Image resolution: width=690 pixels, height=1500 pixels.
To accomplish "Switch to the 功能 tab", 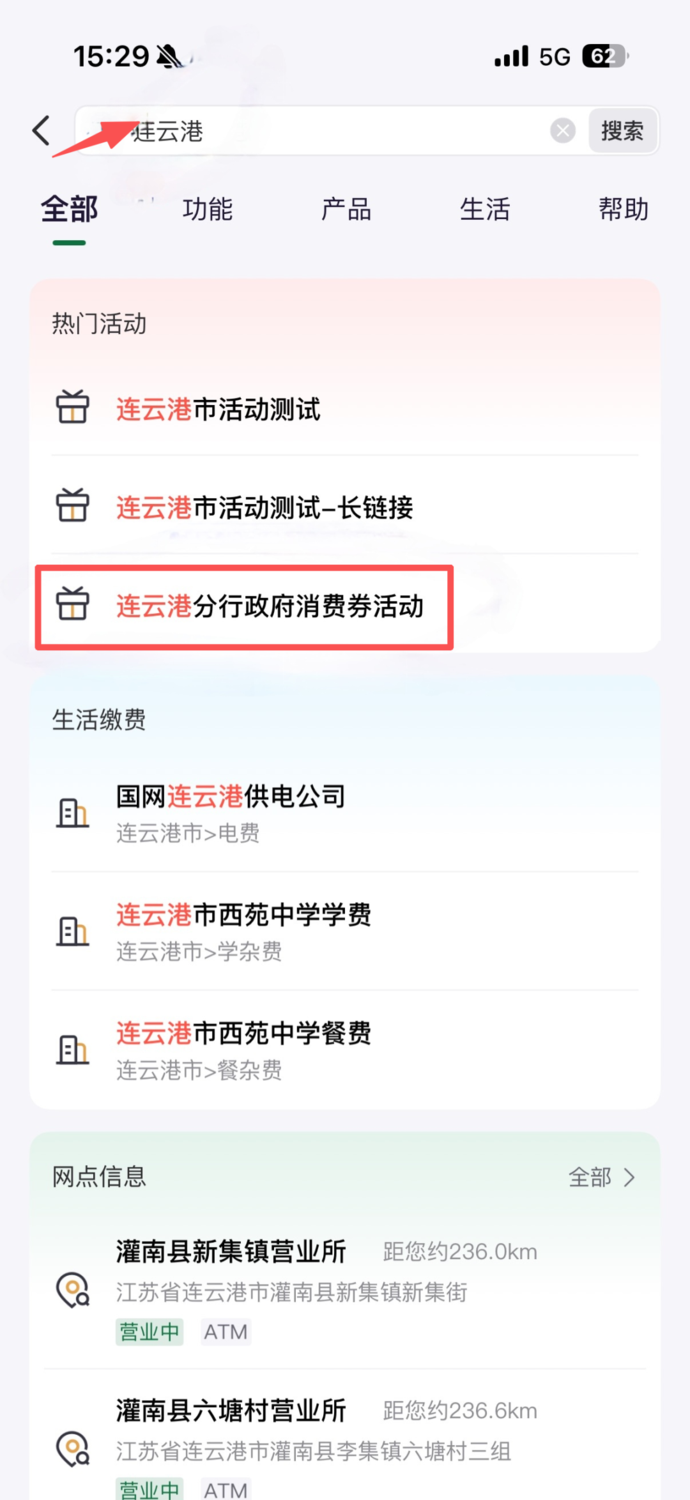I will coord(208,209).
